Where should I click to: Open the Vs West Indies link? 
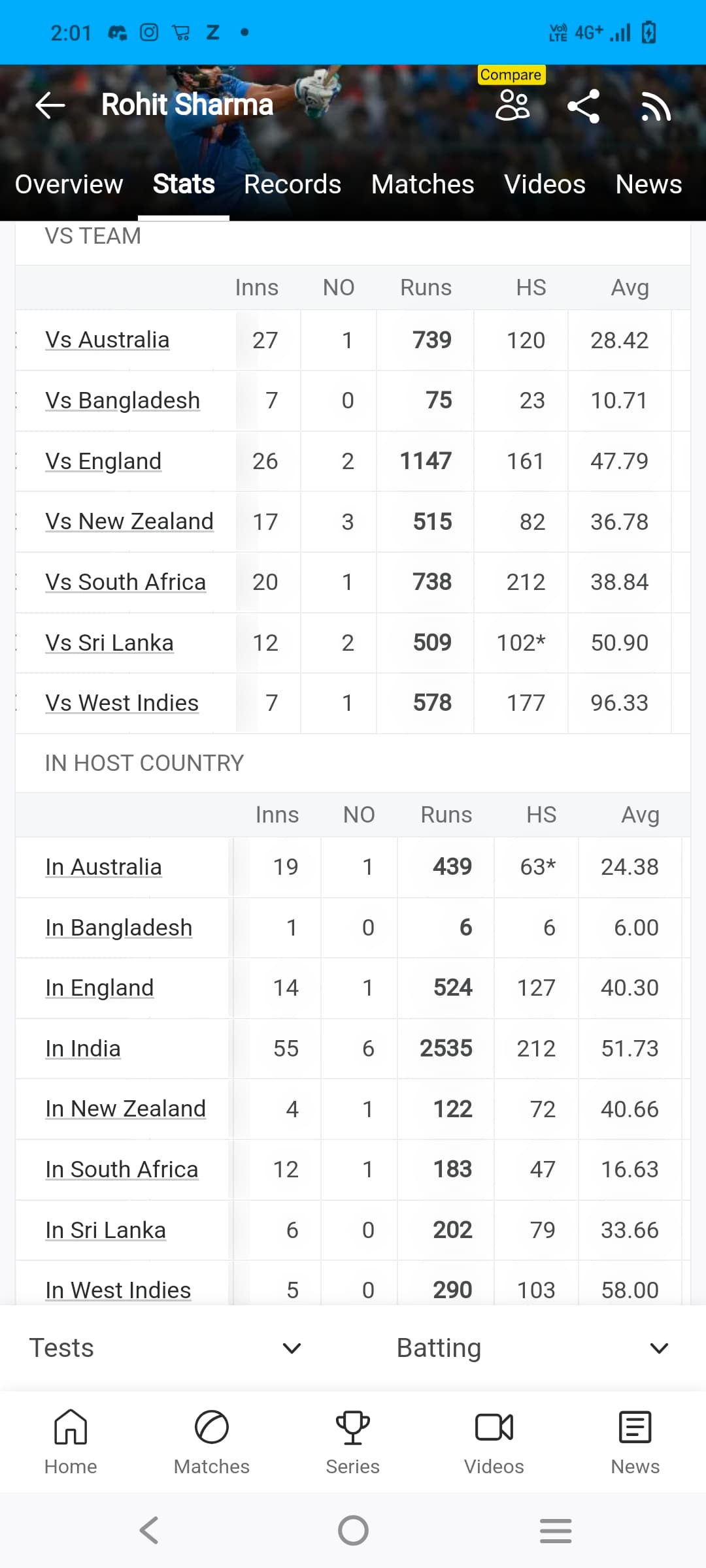122,703
